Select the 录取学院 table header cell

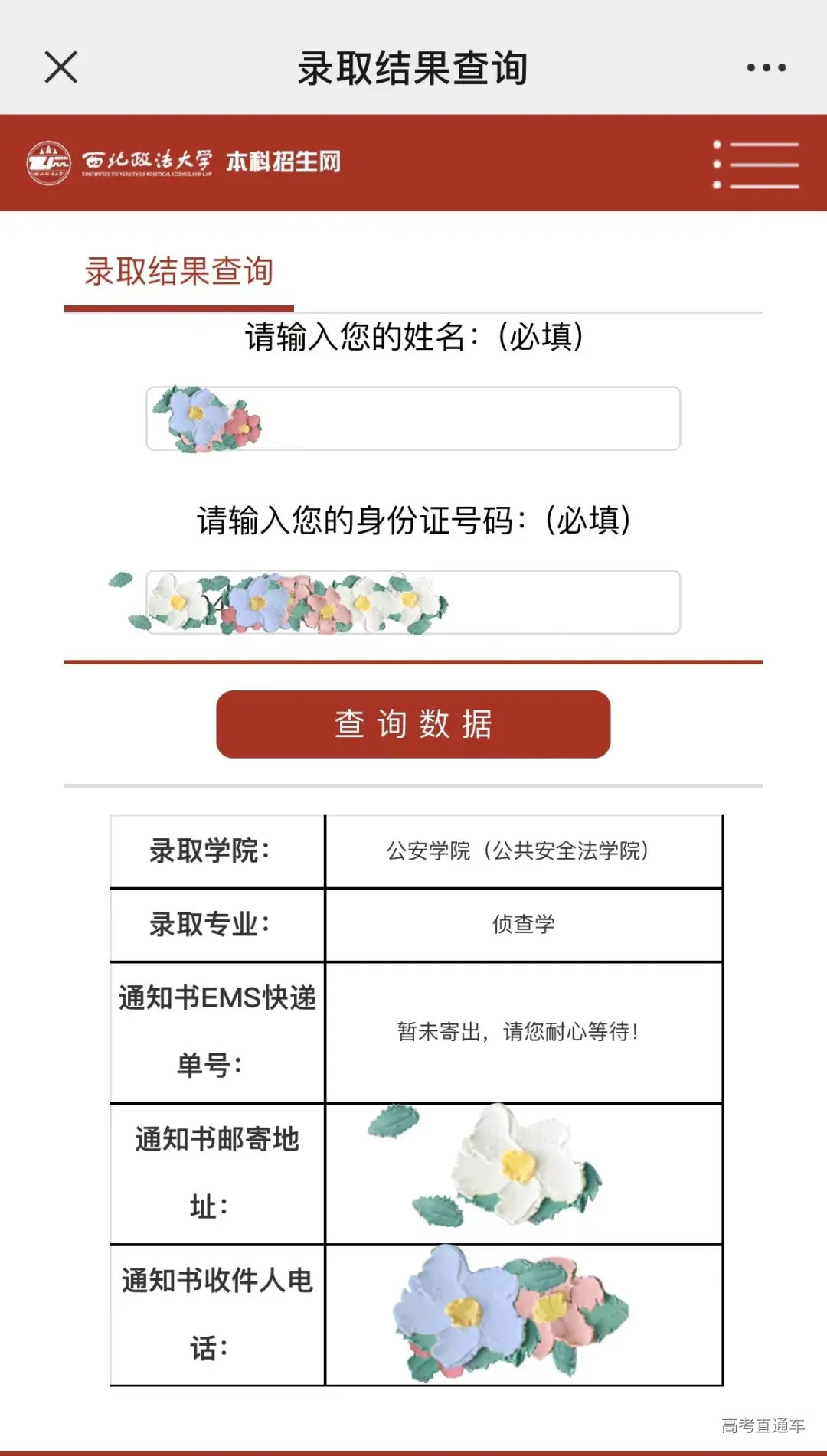217,850
